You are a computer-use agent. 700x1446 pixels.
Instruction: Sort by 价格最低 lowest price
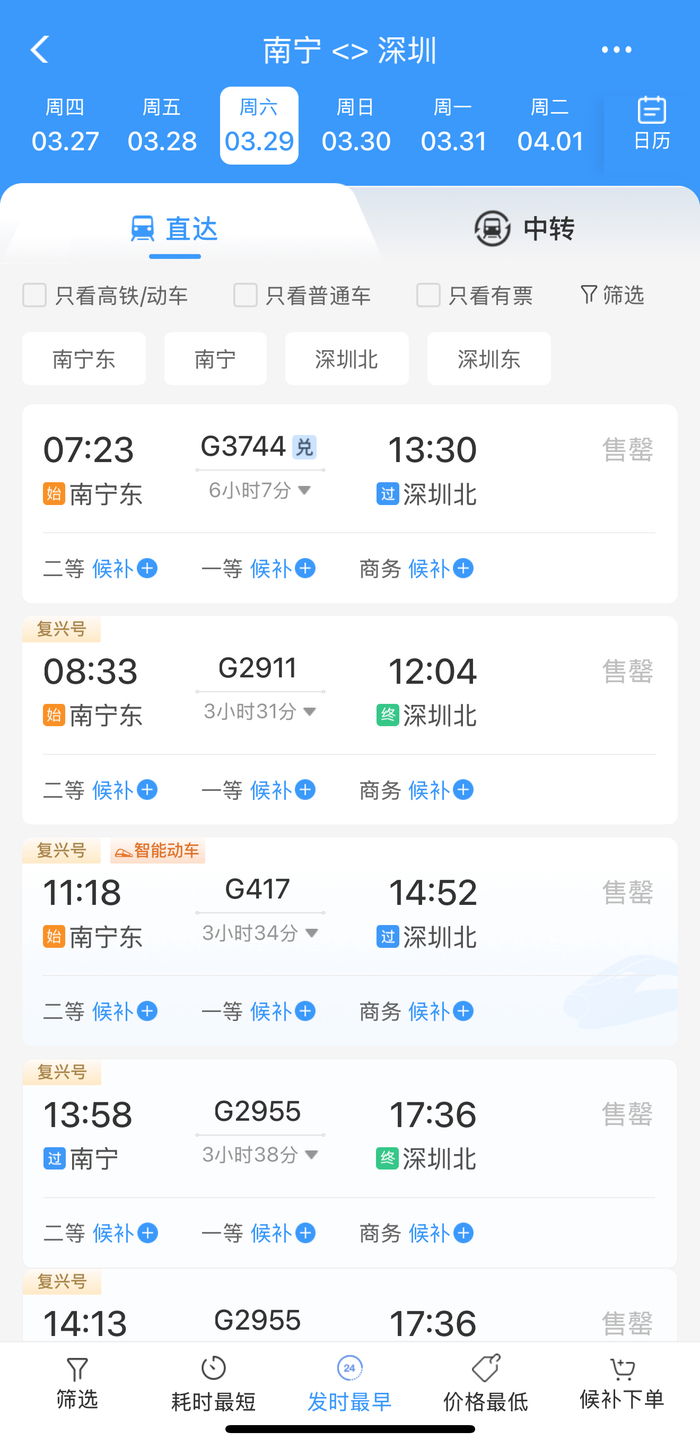[x=485, y=1384]
